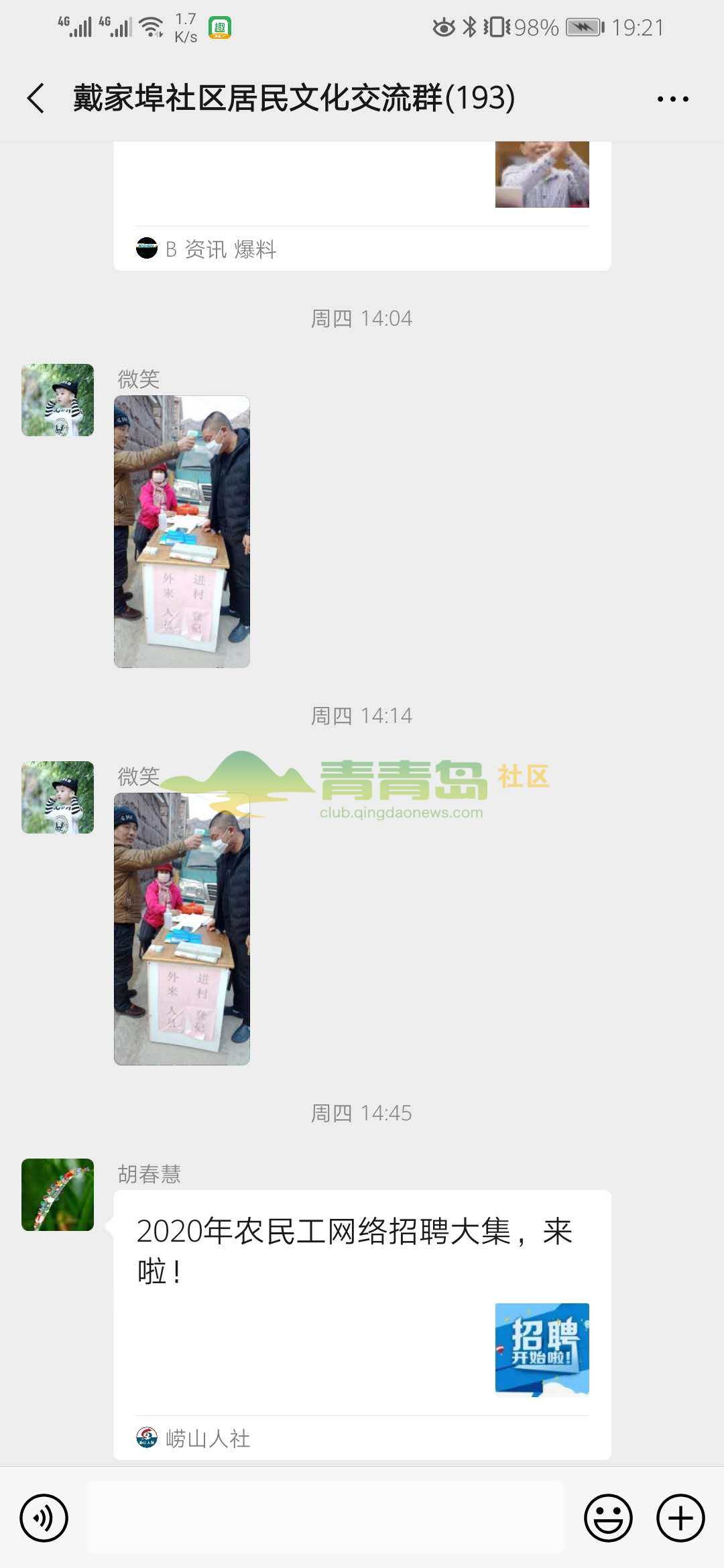This screenshot has width=724, height=1568.
Task: Open 微笑's avatar beside the 14:04 photo
Action: pyautogui.click(x=58, y=400)
